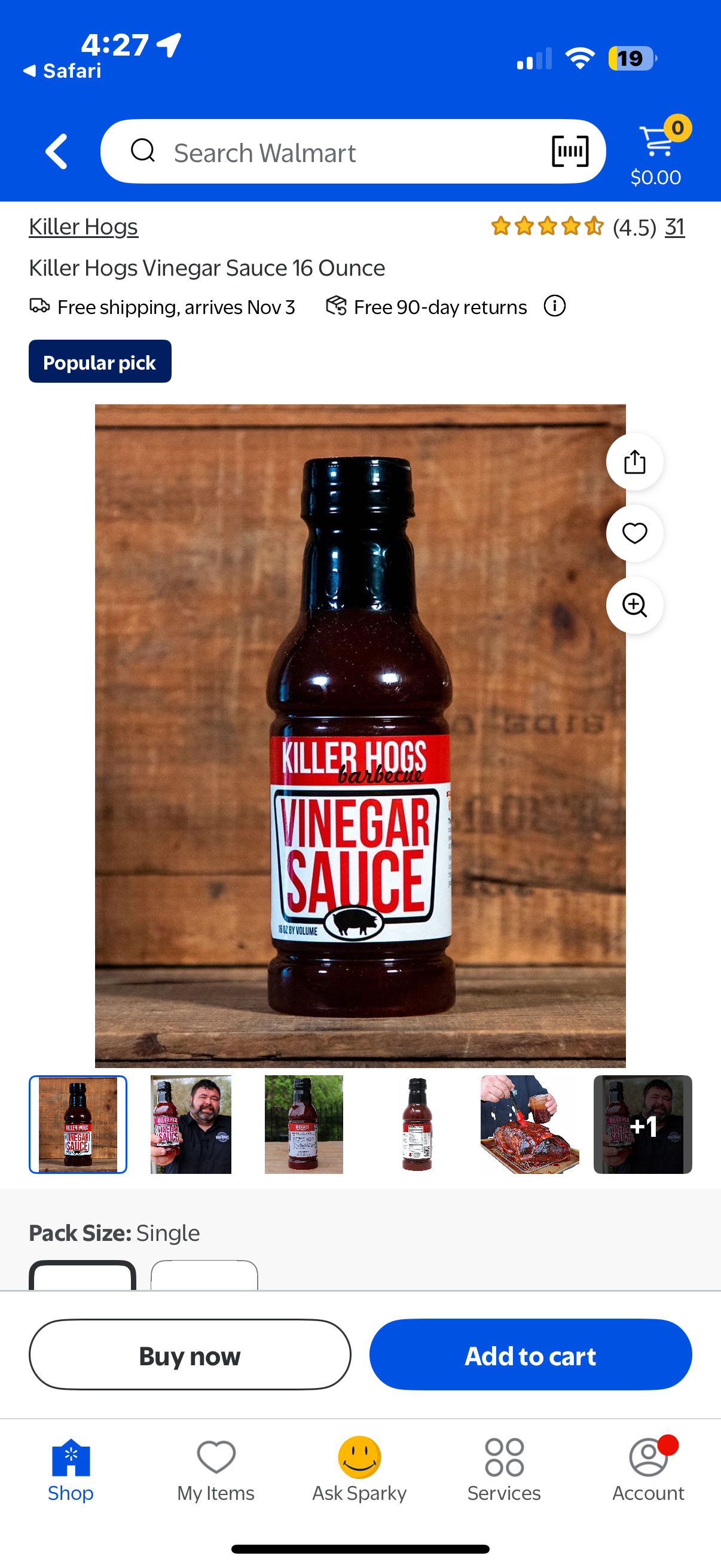Switch to the Services tab

click(x=504, y=1469)
